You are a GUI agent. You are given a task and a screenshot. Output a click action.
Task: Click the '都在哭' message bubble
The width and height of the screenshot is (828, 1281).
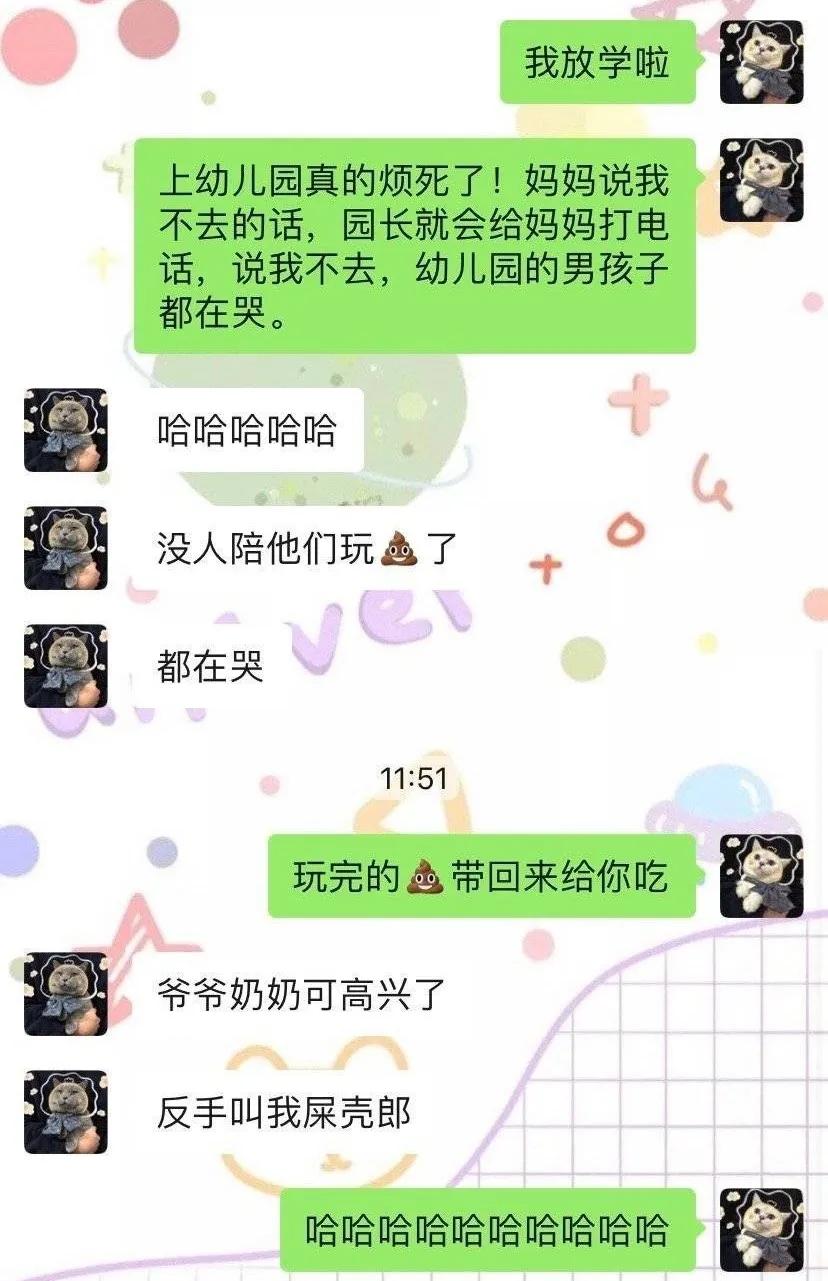pyautogui.click(x=210, y=665)
